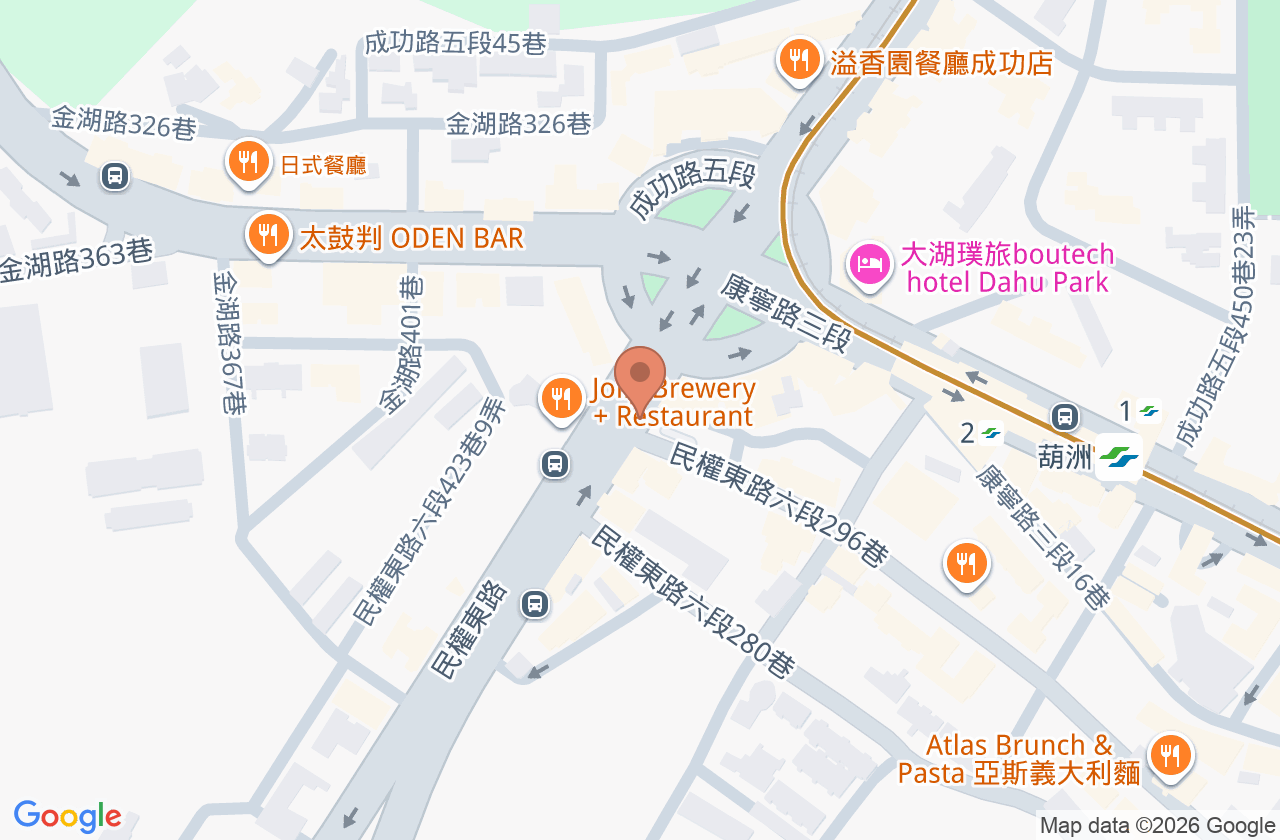Select 葫洲 station exit 1 marker
This screenshot has width=1280, height=840.
[x=1149, y=411]
